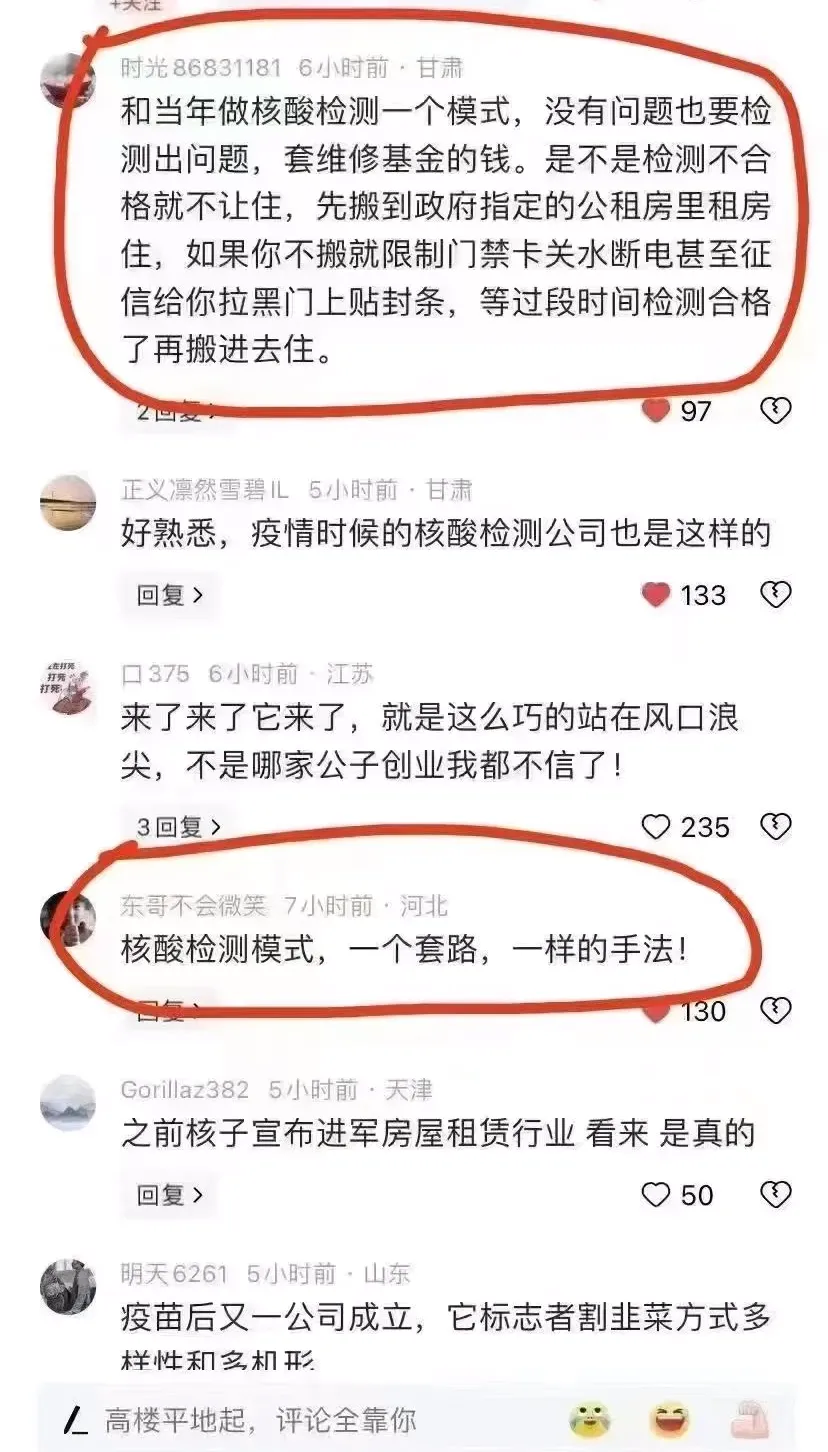Dislike Gorillaz382's comment
828x1452 pixels.
(x=775, y=1195)
